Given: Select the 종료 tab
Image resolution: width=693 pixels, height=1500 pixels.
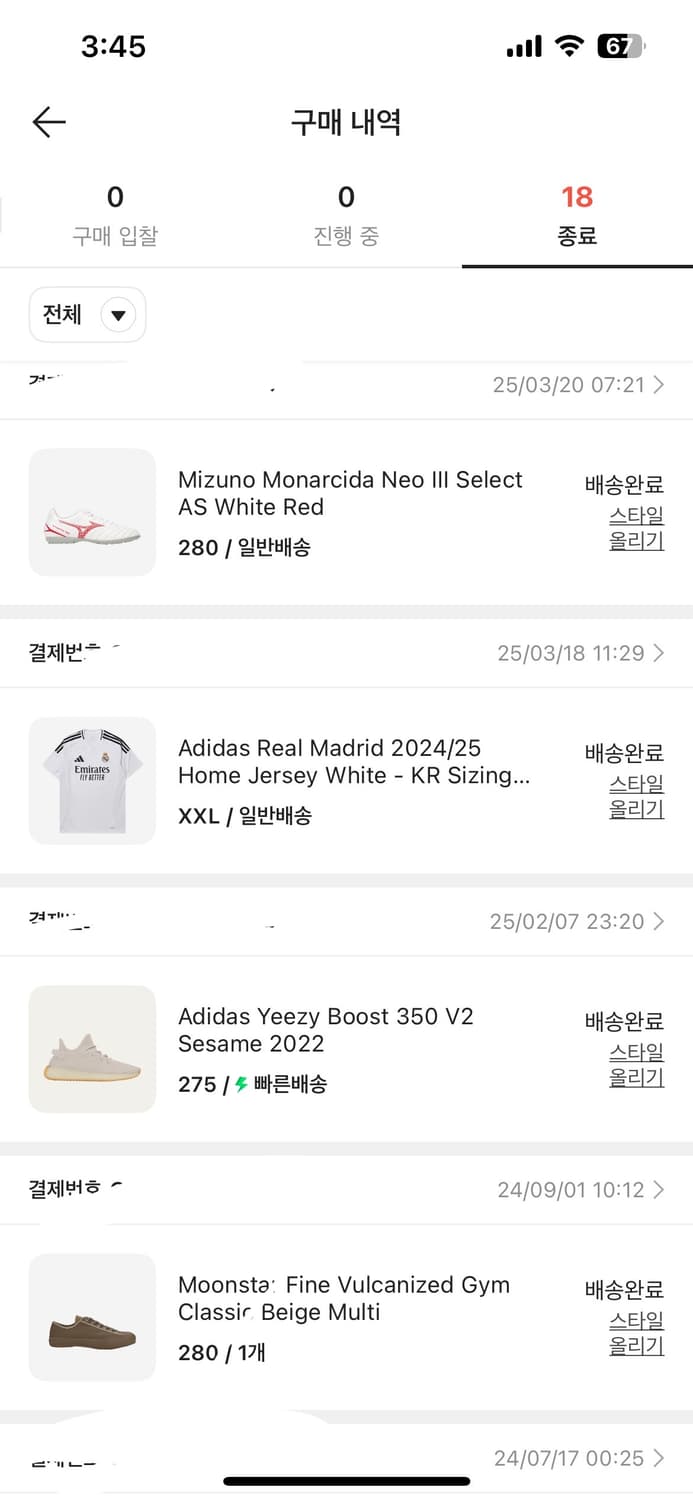Looking at the screenshot, I should (577, 215).
